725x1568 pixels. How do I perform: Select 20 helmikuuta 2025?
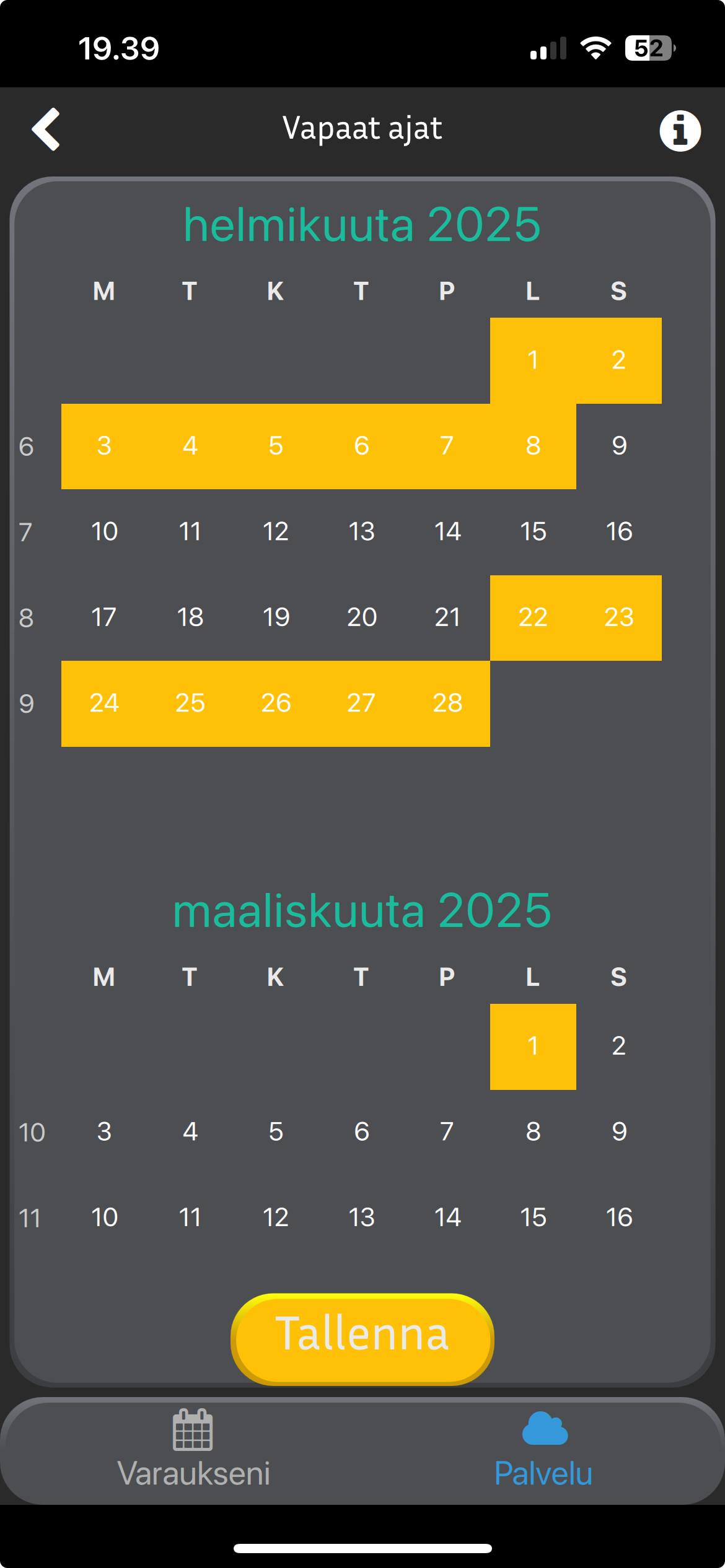click(361, 617)
